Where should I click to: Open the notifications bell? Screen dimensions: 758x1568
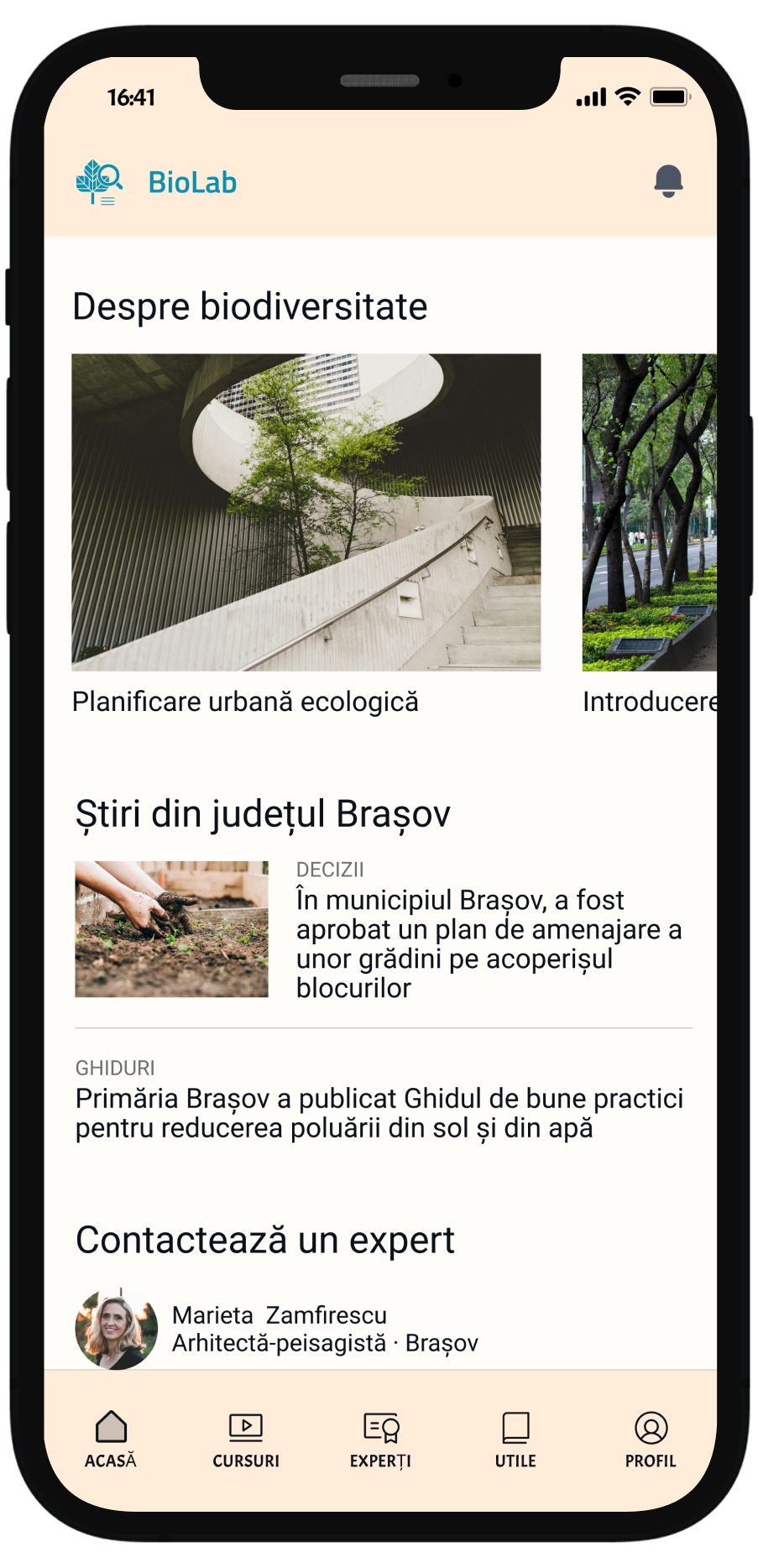point(668,181)
